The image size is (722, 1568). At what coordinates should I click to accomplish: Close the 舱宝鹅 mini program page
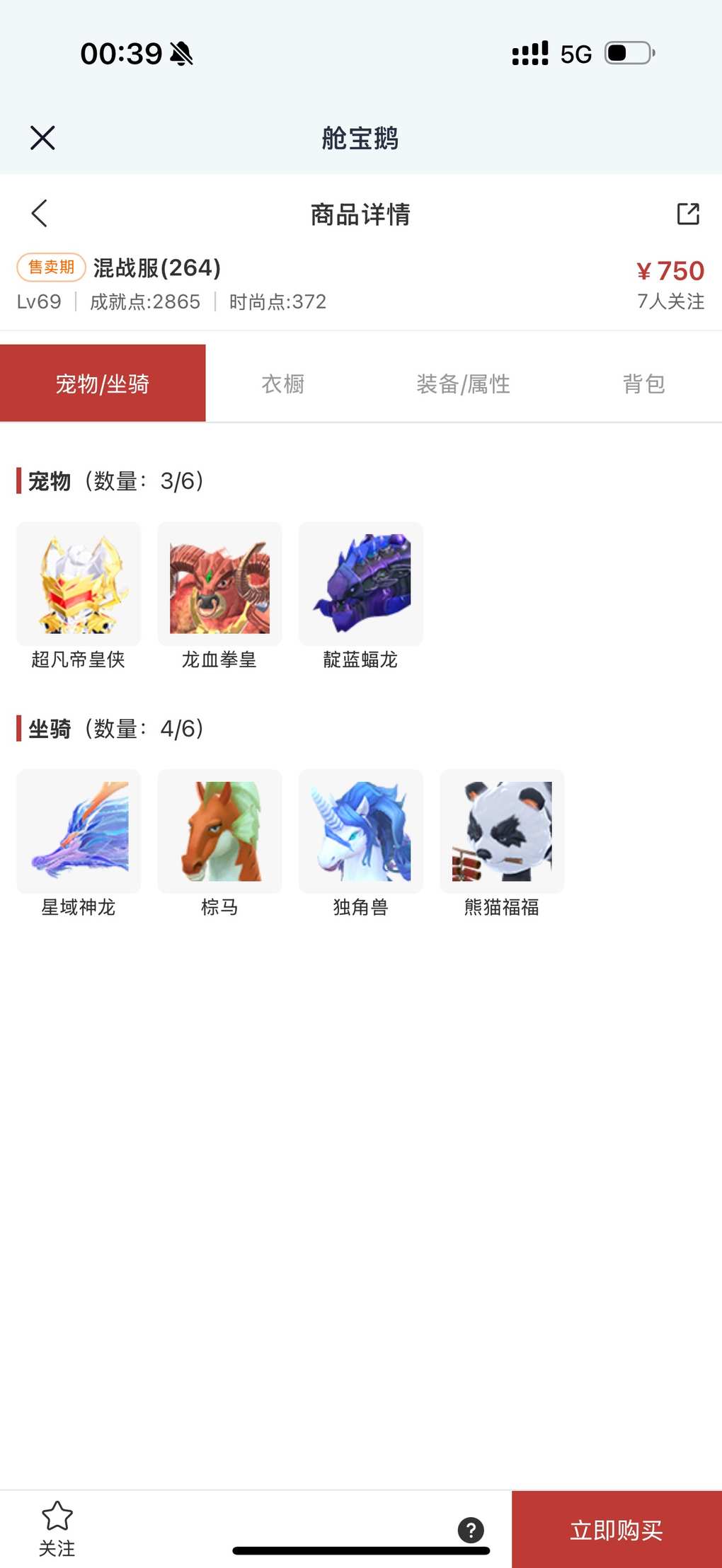pyautogui.click(x=42, y=138)
